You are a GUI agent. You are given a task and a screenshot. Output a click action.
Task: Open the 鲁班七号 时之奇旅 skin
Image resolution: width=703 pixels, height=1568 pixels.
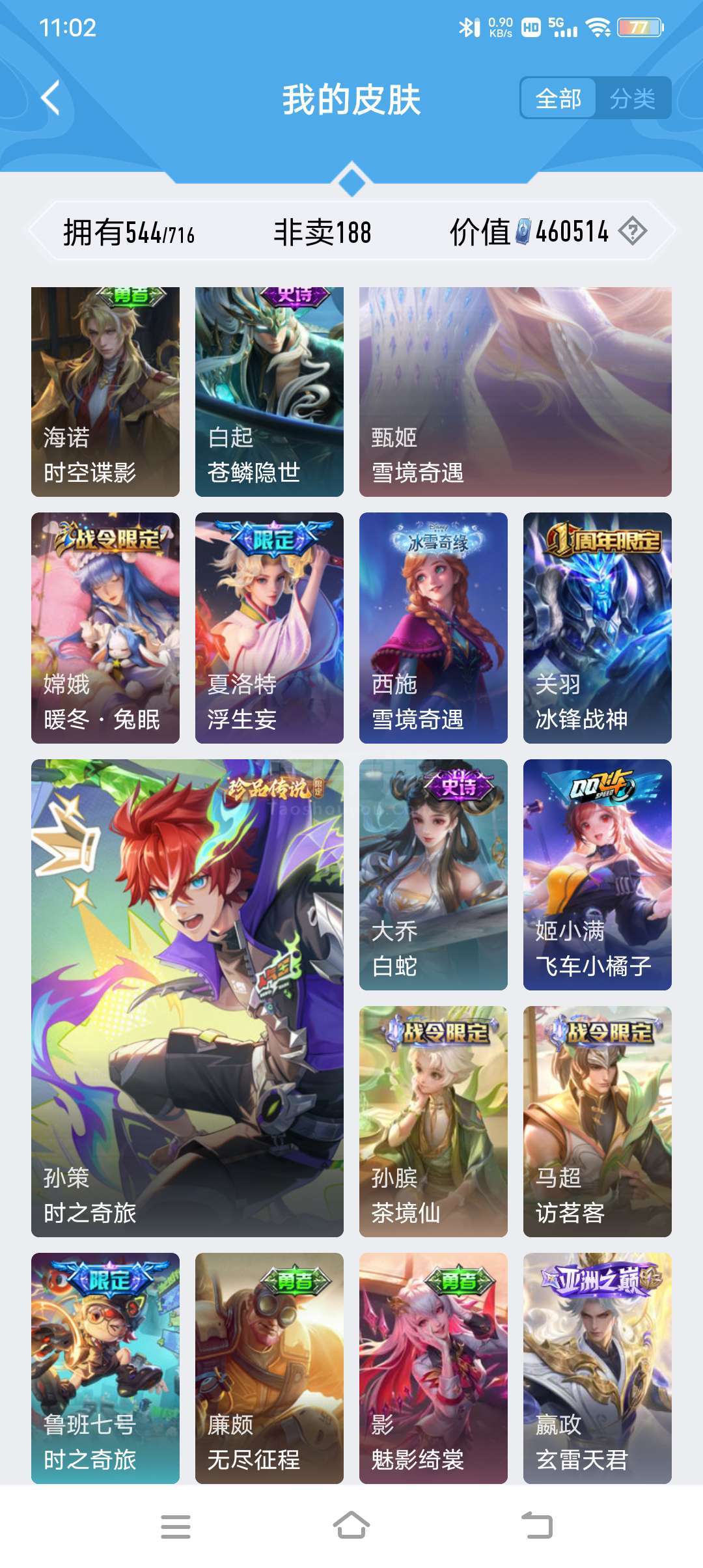pyautogui.click(x=105, y=1368)
